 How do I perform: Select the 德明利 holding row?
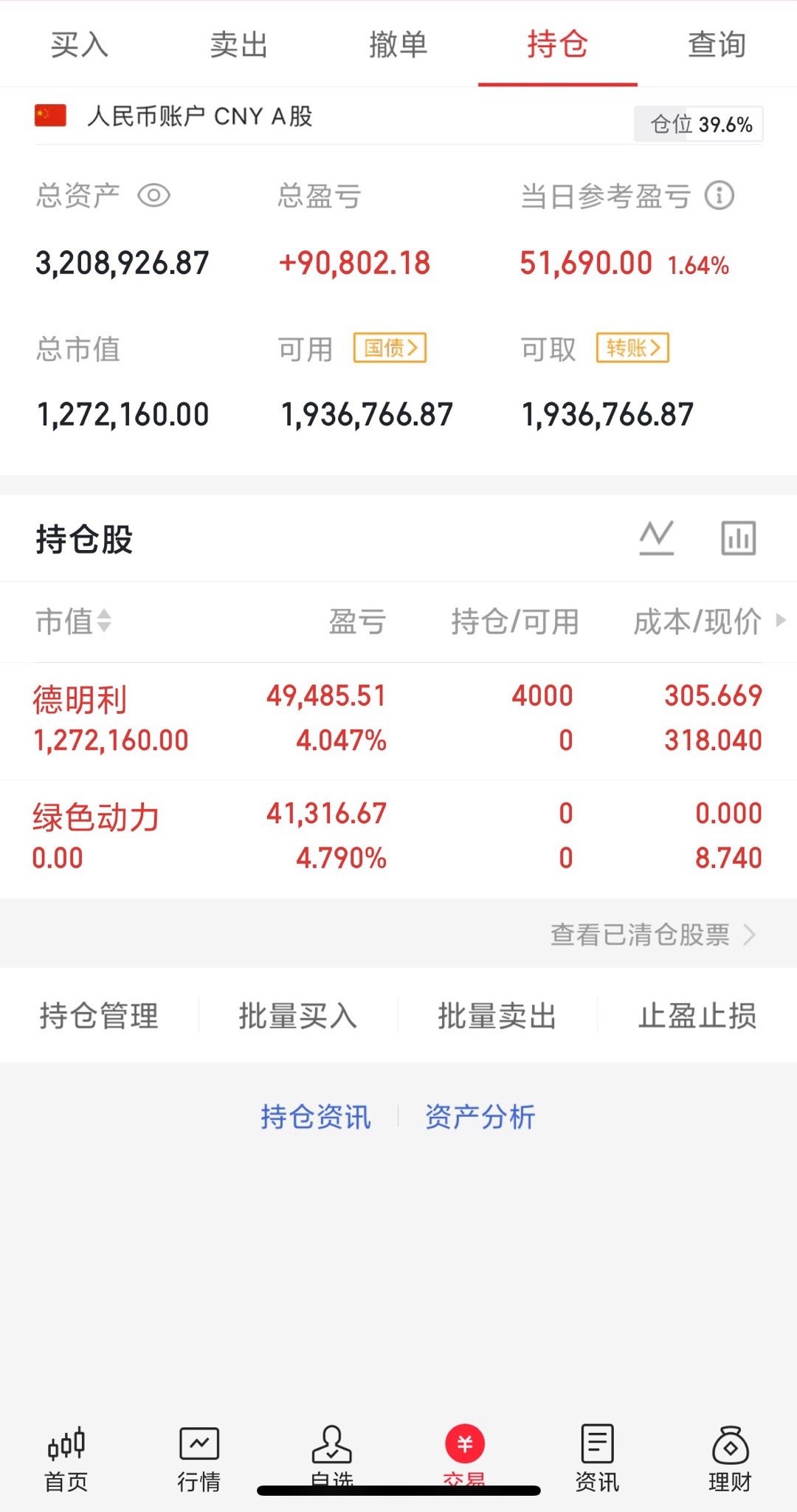point(295,716)
